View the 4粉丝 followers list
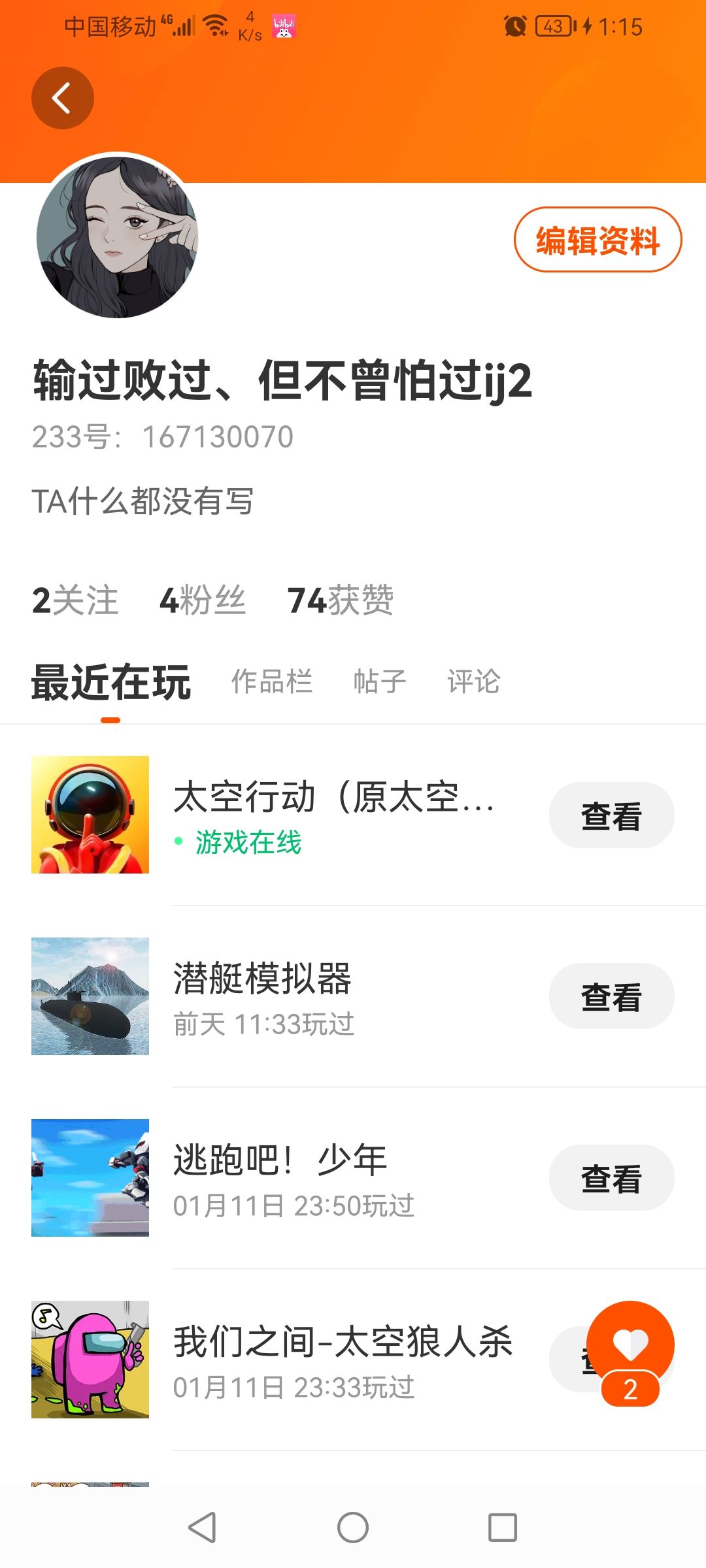The height and width of the screenshot is (1568, 706). (x=203, y=600)
